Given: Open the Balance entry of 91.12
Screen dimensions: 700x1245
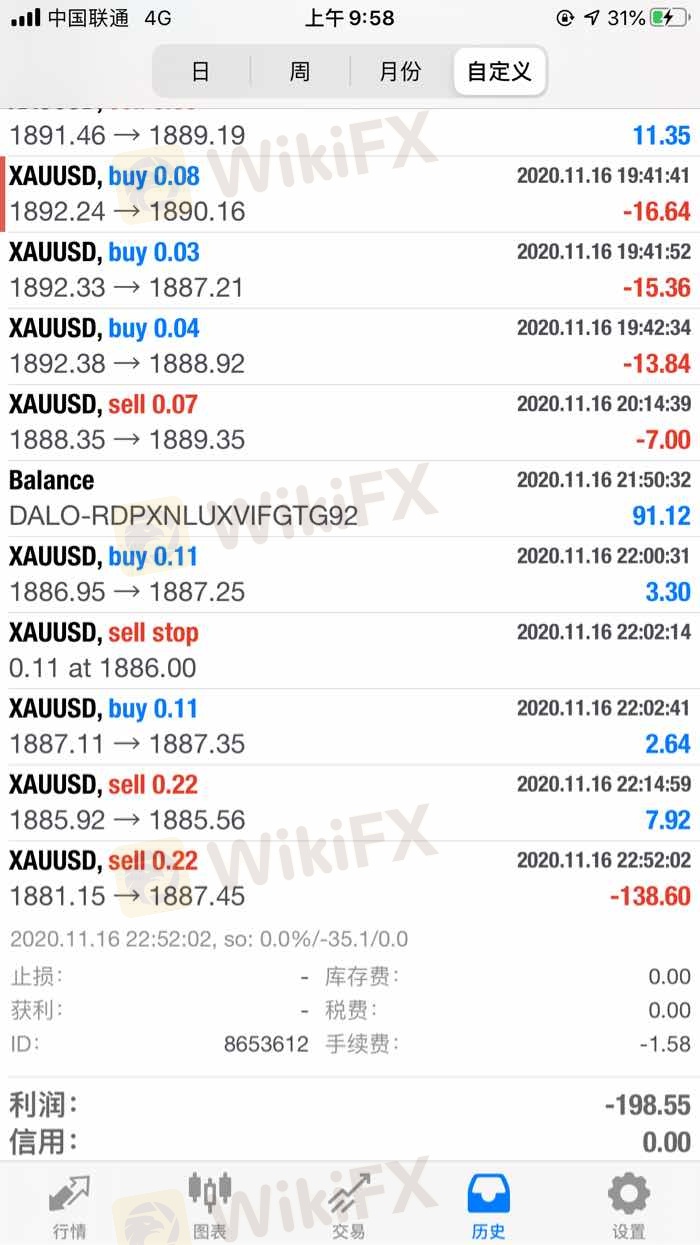Looking at the screenshot, I should pyautogui.click(x=350, y=498).
